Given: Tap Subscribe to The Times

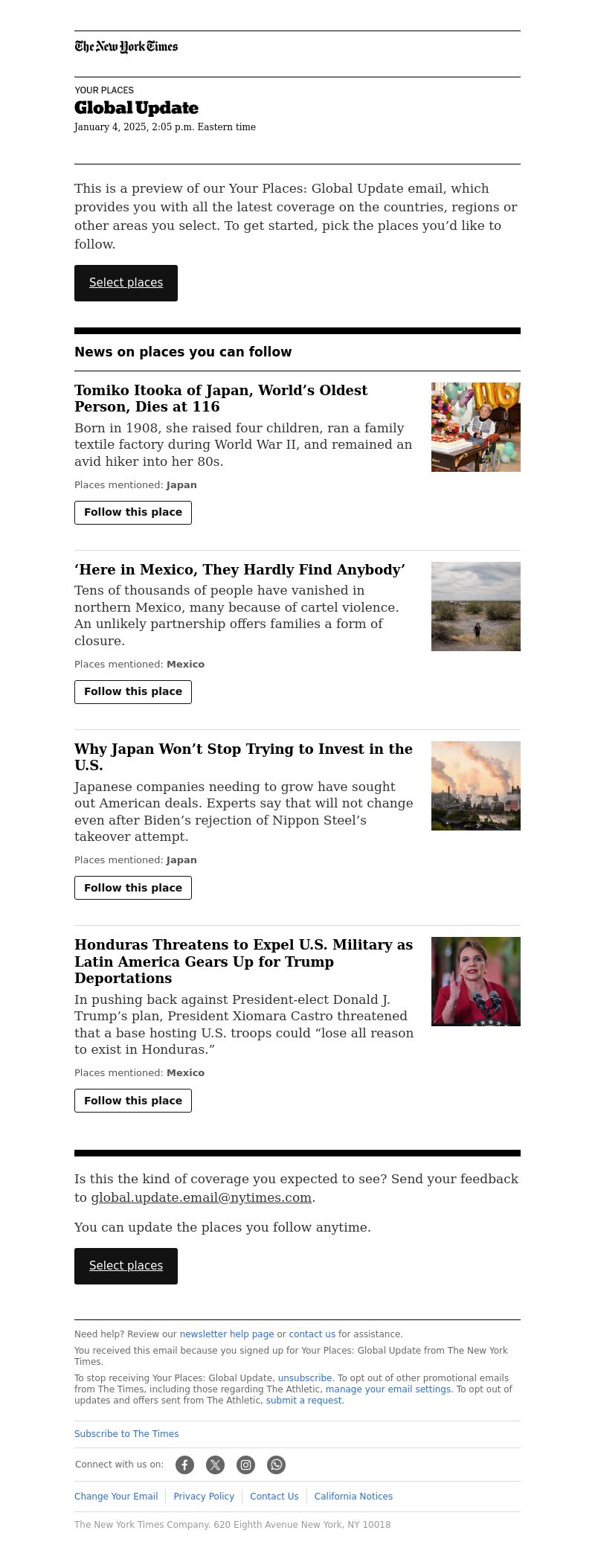Looking at the screenshot, I should coord(126,1434).
